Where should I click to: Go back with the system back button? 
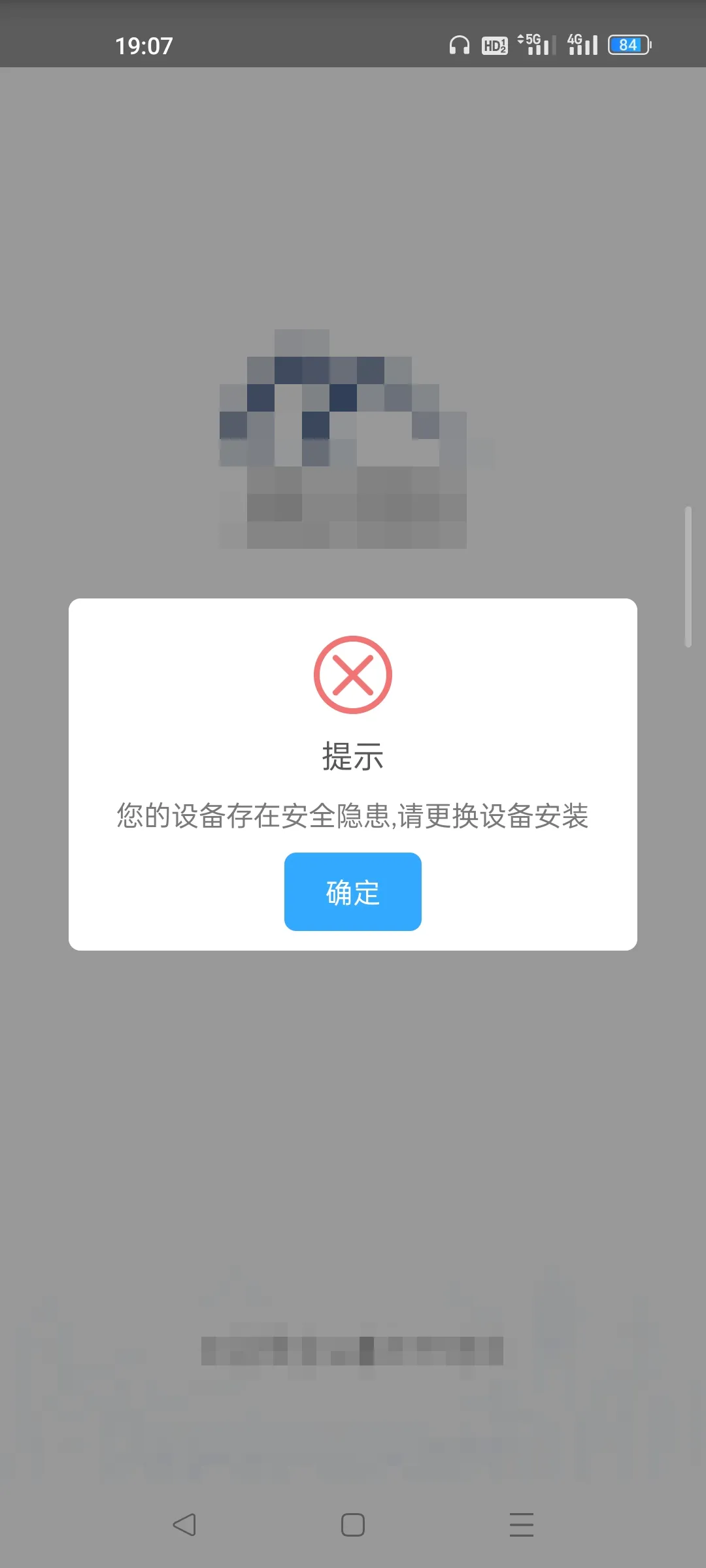[x=184, y=1525]
